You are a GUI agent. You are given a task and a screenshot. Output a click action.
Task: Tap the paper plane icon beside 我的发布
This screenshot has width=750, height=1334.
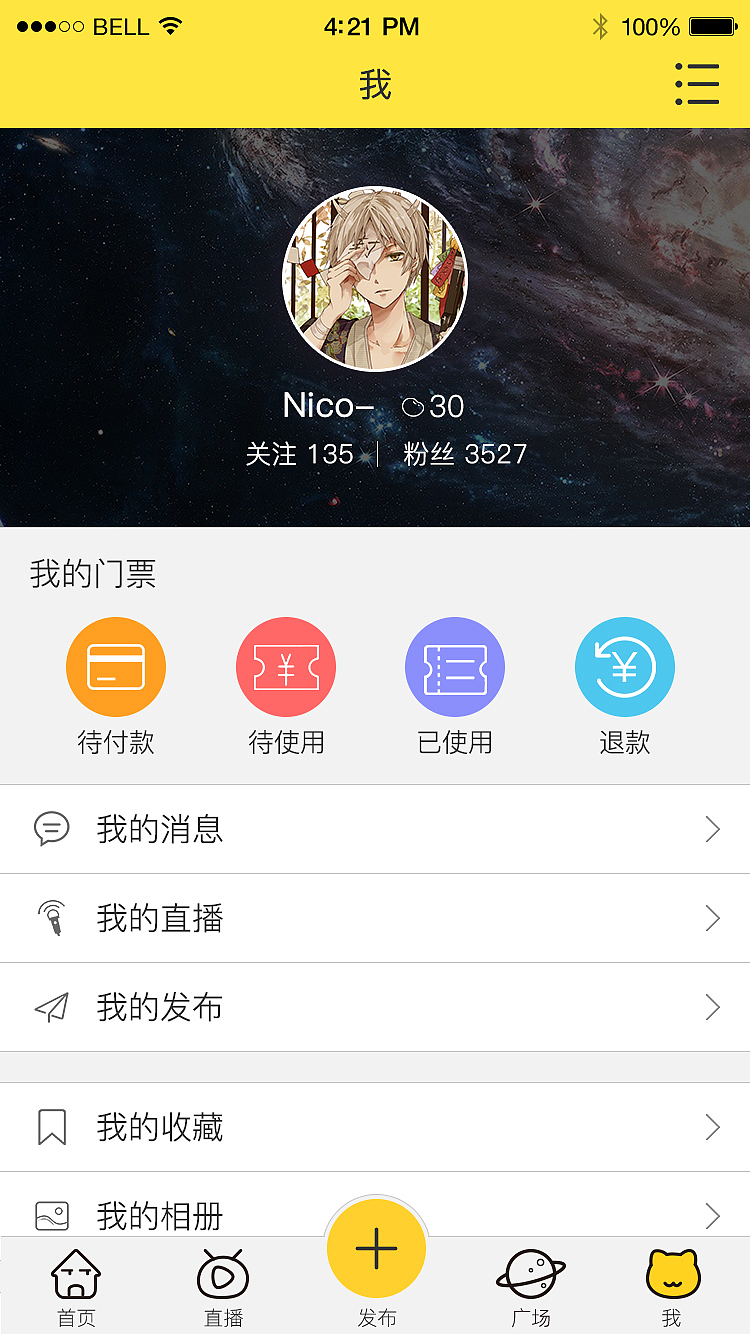(52, 1007)
